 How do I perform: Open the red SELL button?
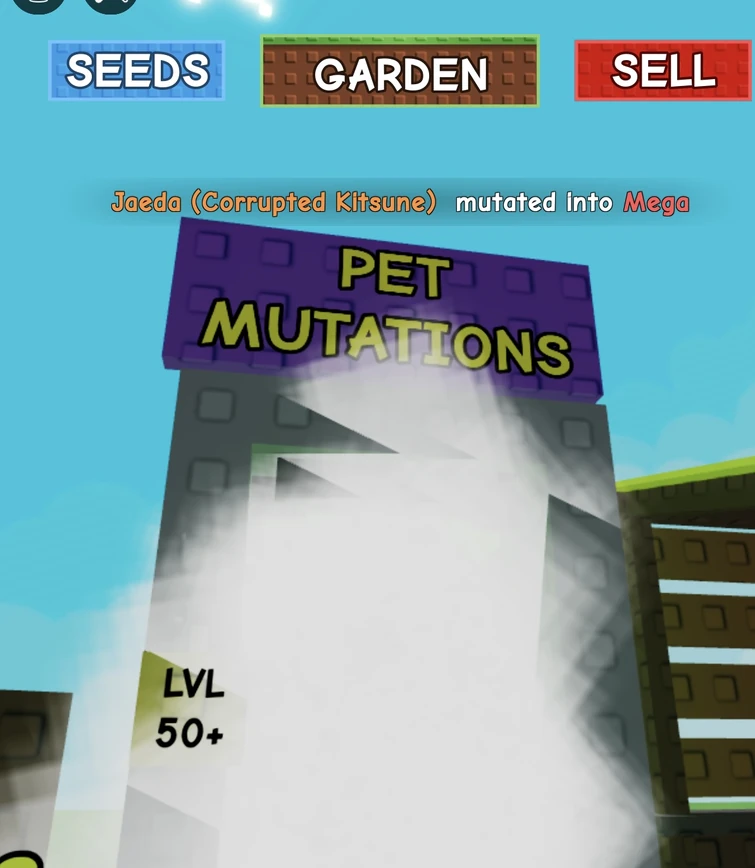coord(663,71)
